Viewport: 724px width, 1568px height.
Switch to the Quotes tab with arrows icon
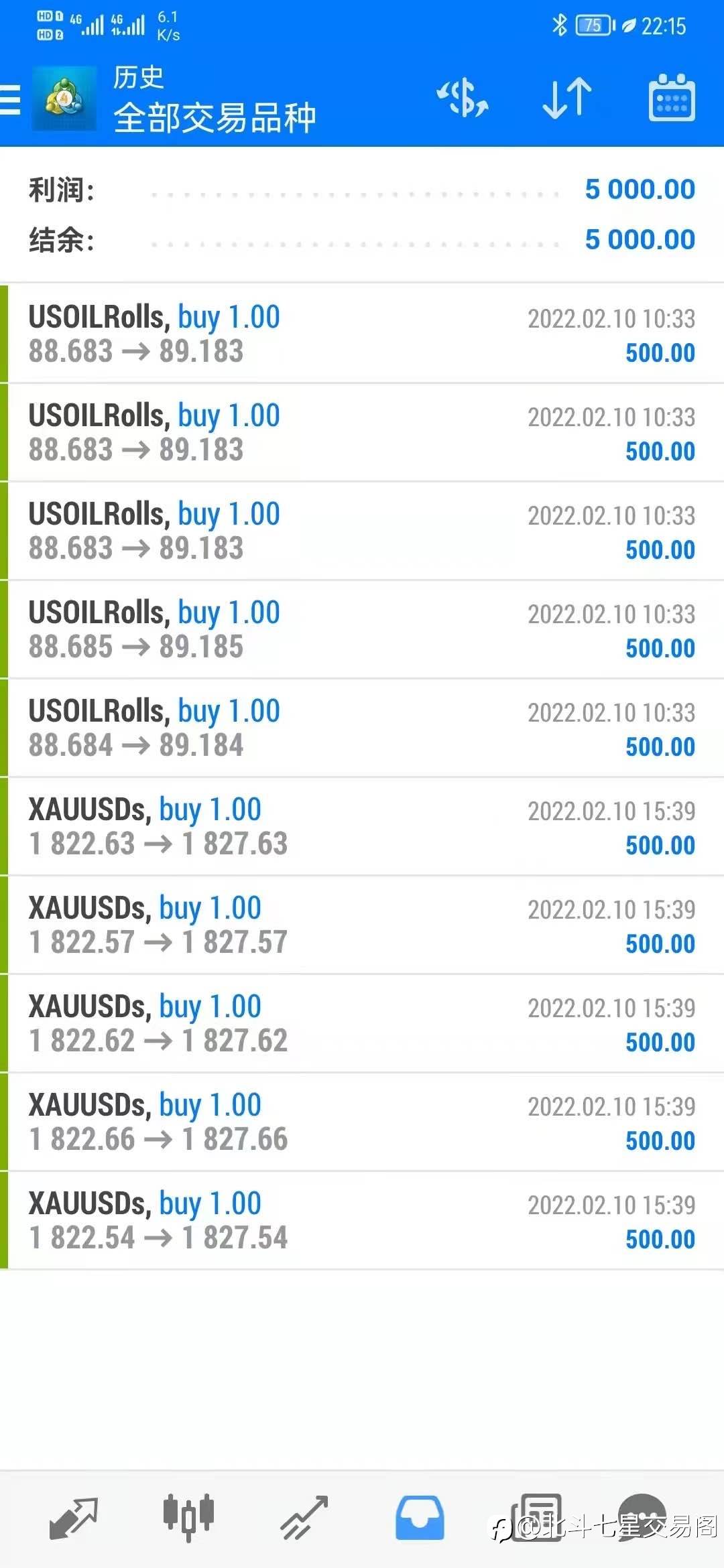(74, 1517)
